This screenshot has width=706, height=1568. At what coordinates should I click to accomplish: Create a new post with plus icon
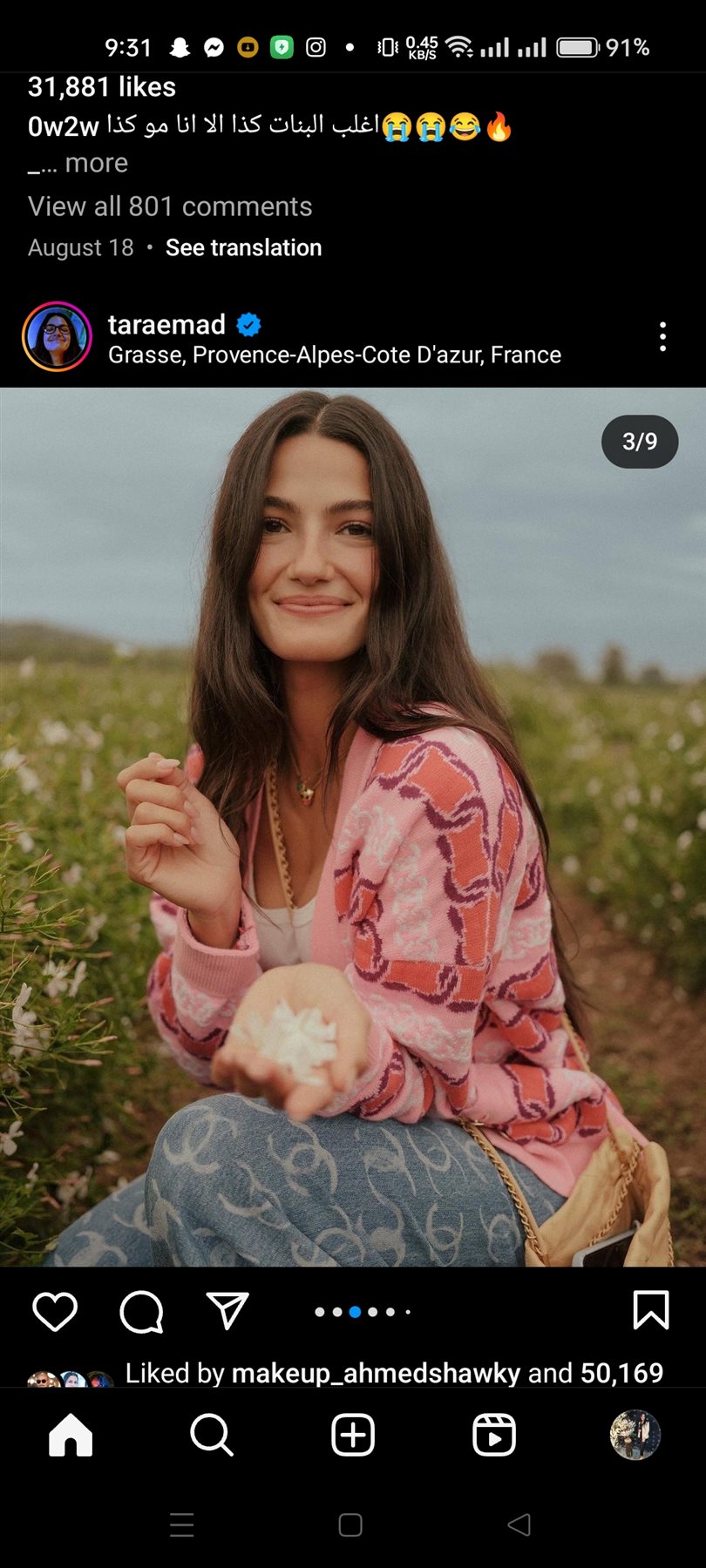tap(353, 1435)
